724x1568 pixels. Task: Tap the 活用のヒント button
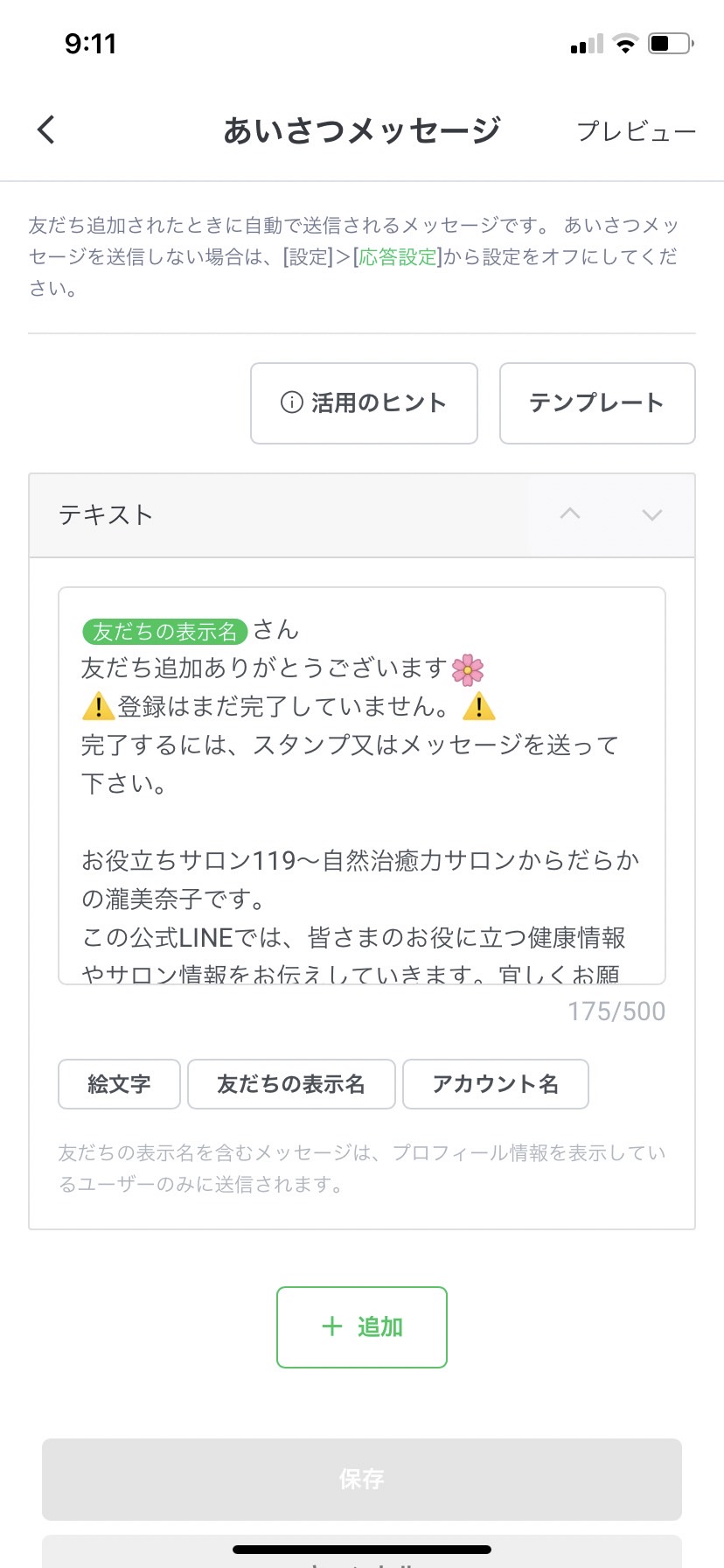click(x=364, y=403)
